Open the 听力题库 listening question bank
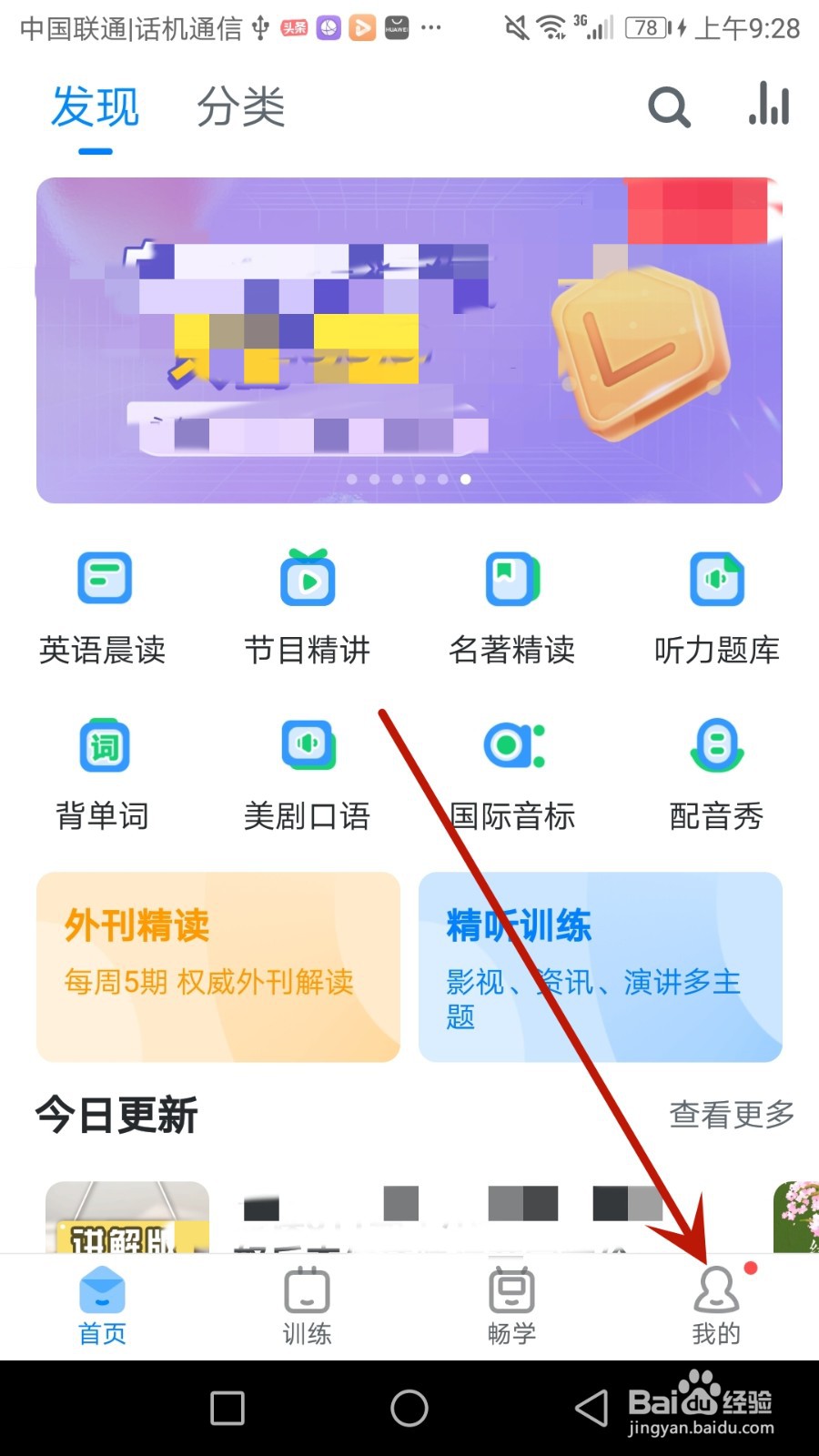The image size is (819, 1456). [x=717, y=605]
